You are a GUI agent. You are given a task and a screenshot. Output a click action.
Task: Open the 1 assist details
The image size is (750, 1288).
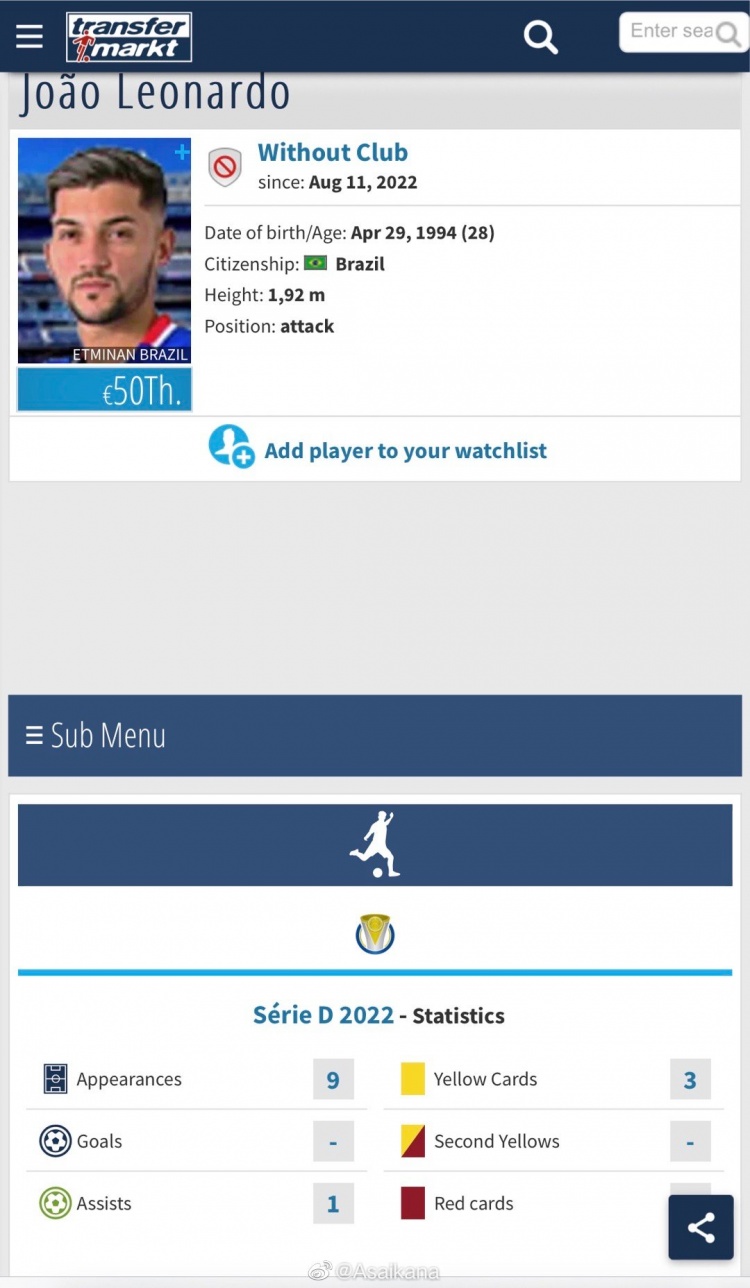pos(333,1204)
